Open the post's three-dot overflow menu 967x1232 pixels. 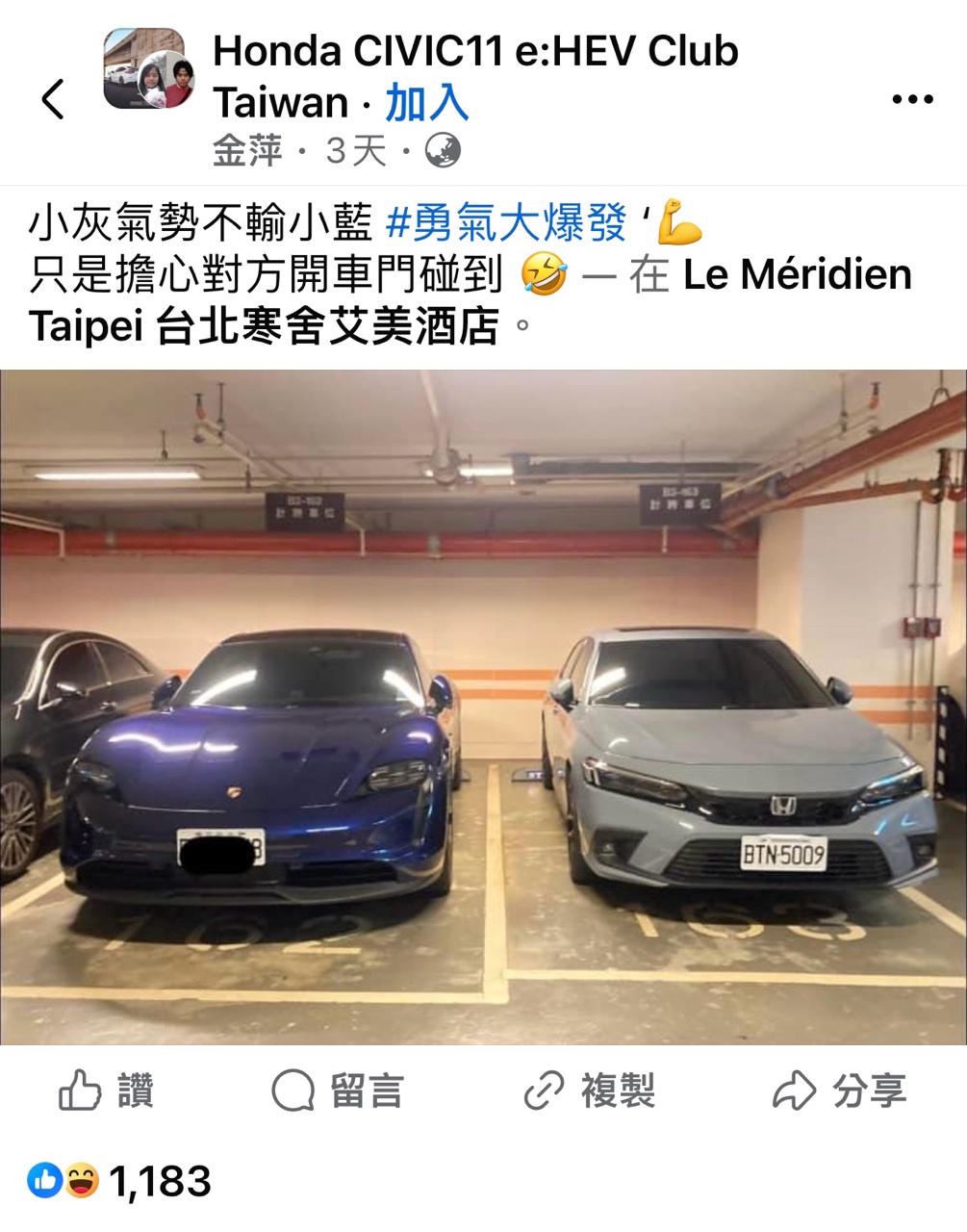pos(912,99)
